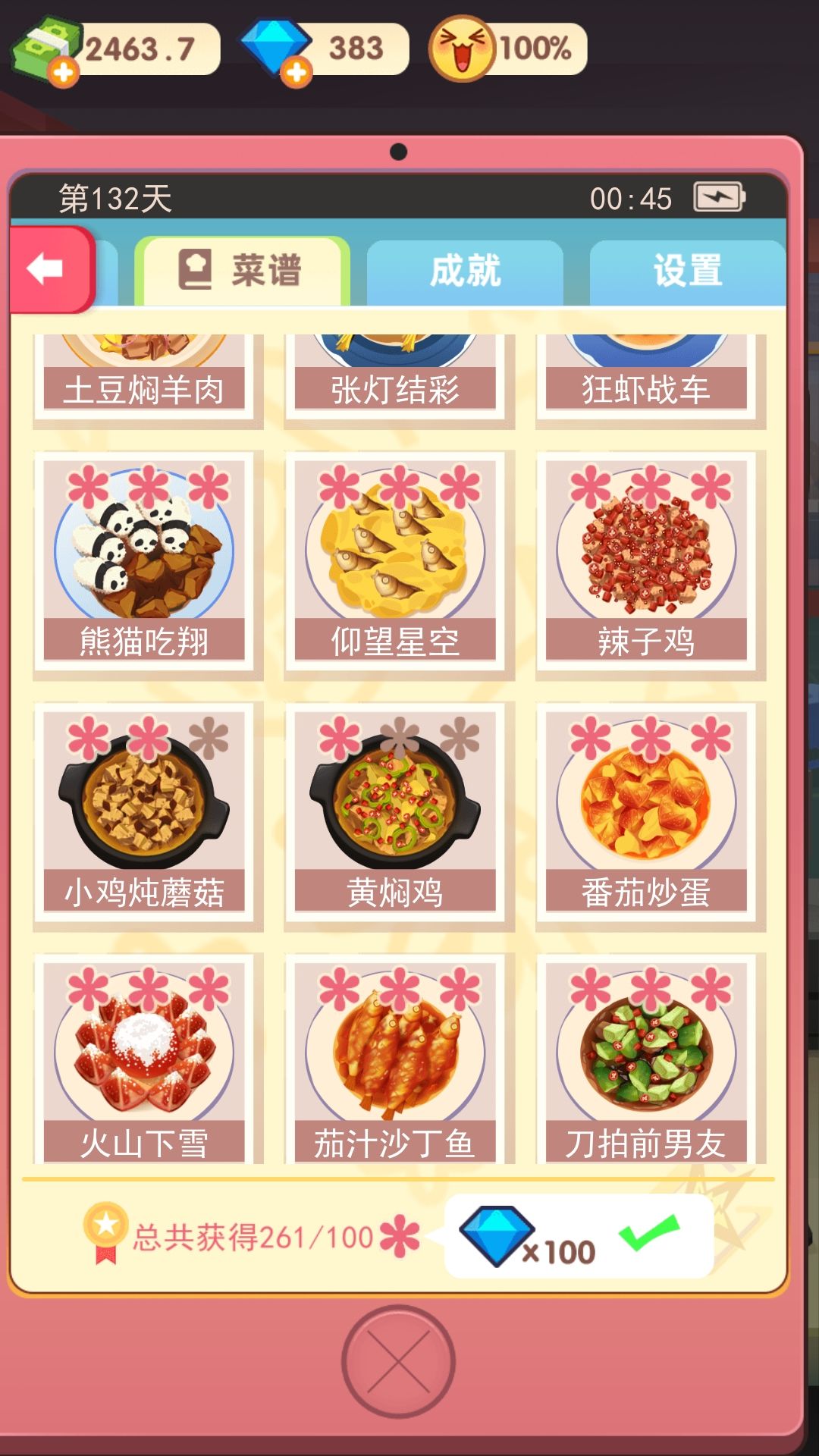
Task: Click the recipe book icon on 菜谱 tab
Action: 192,269
